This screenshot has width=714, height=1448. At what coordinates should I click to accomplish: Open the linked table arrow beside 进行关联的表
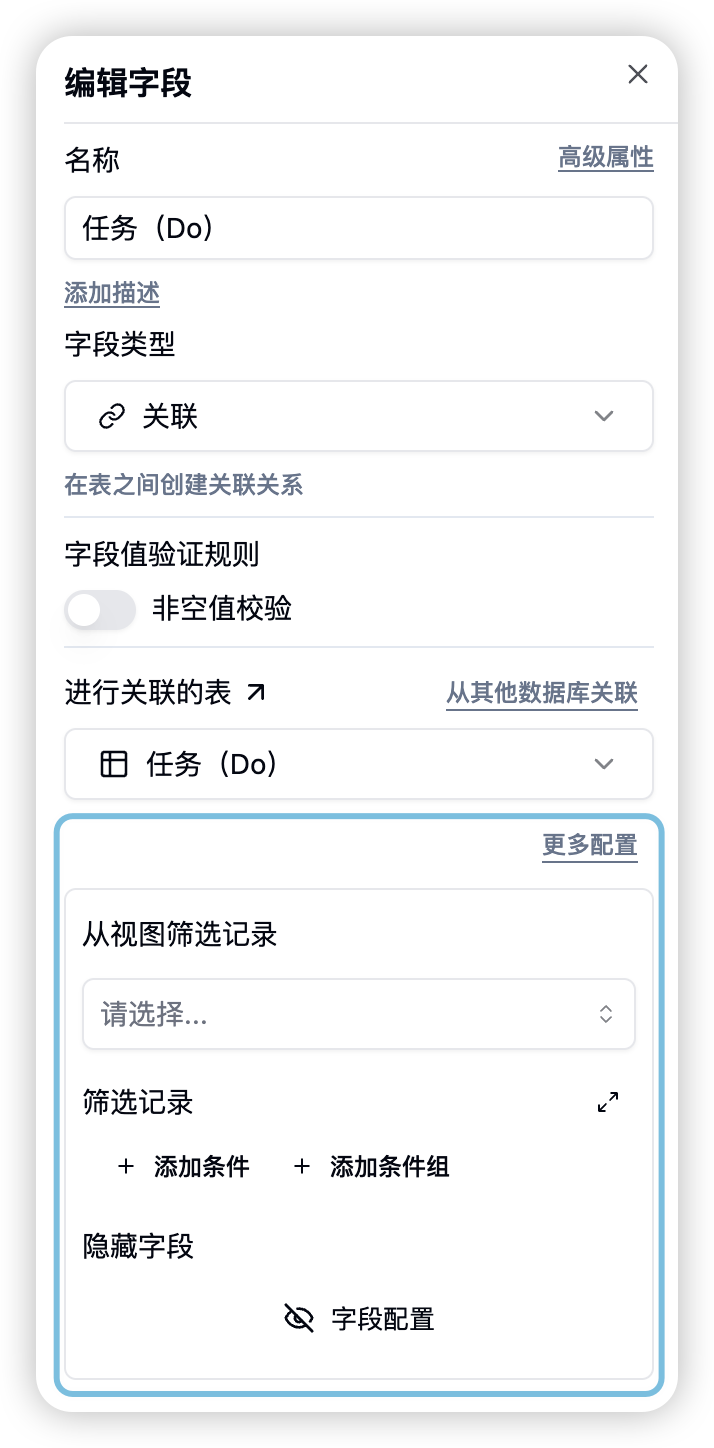pyautogui.click(x=257, y=692)
